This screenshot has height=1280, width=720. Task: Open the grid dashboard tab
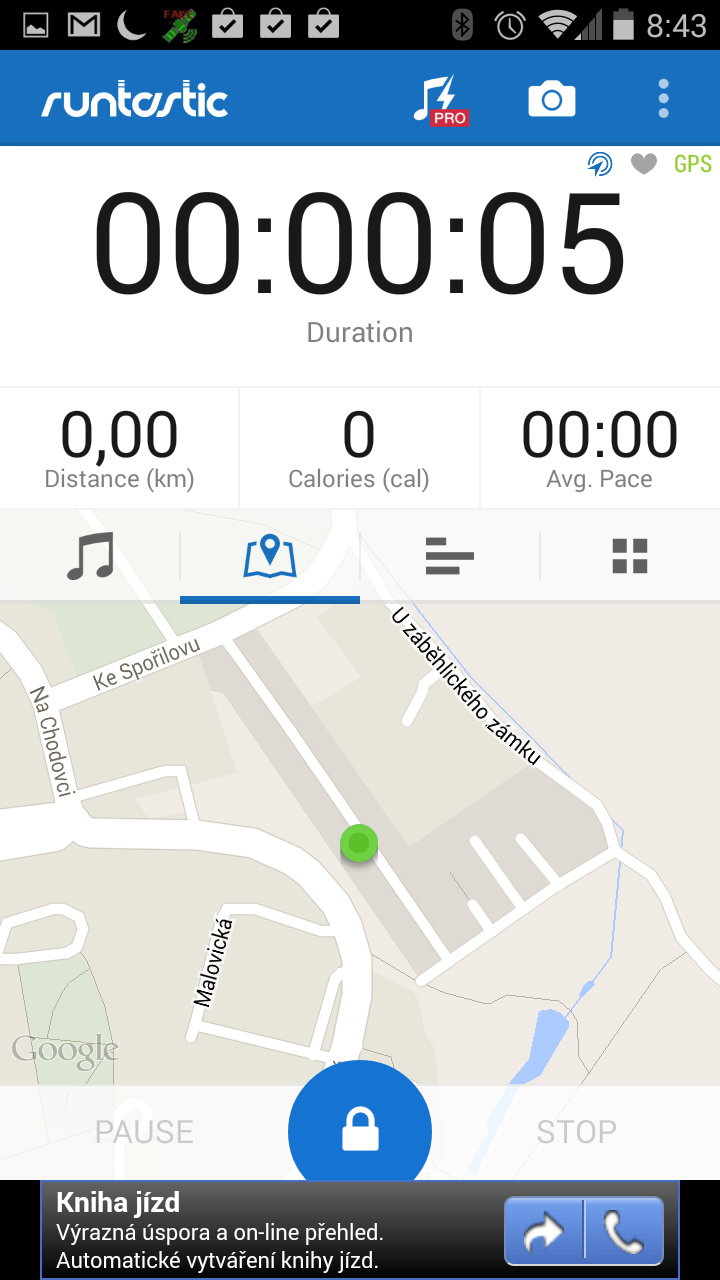pyautogui.click(x=630, y=556)
